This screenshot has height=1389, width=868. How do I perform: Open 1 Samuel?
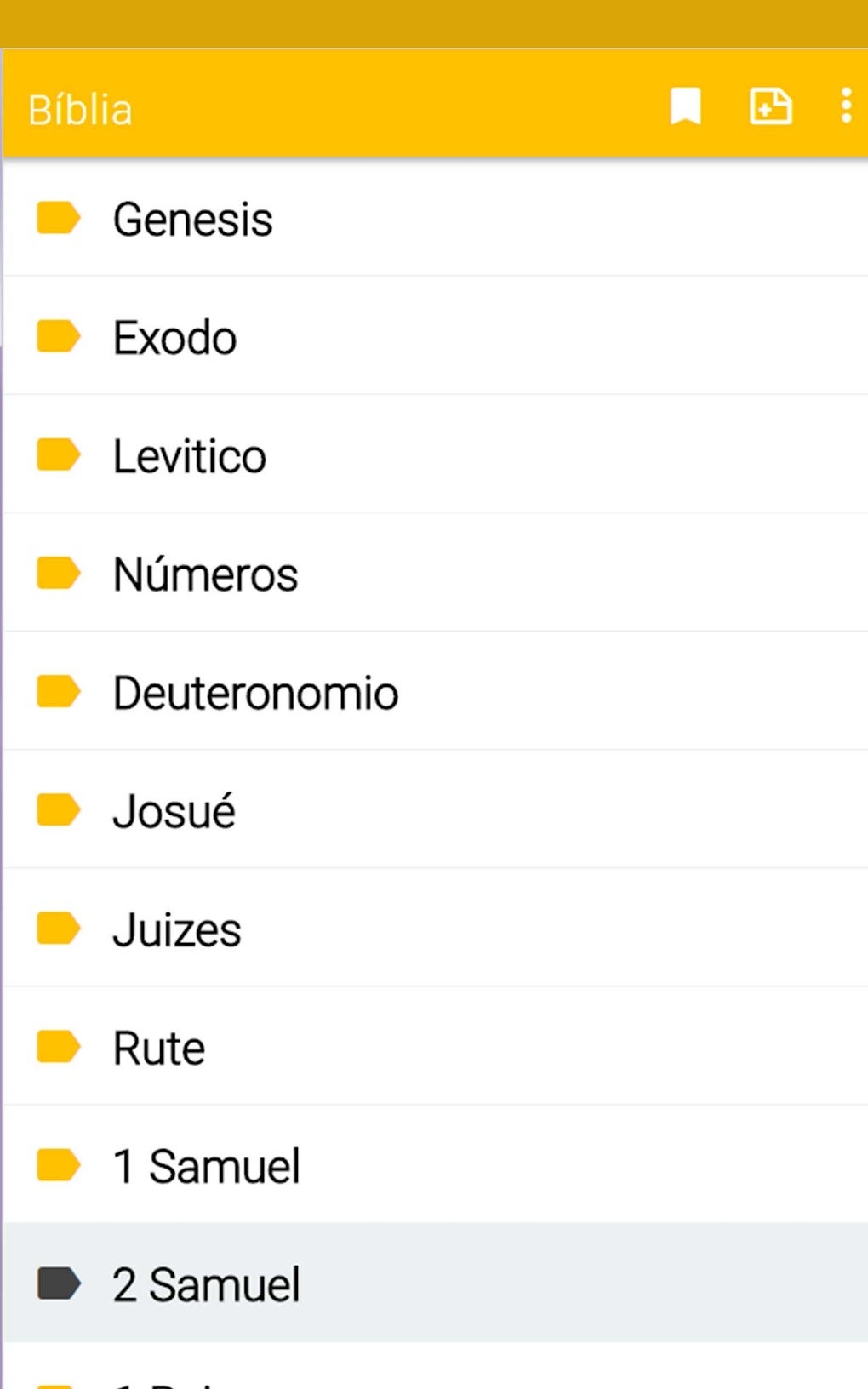pos(207,1166)
